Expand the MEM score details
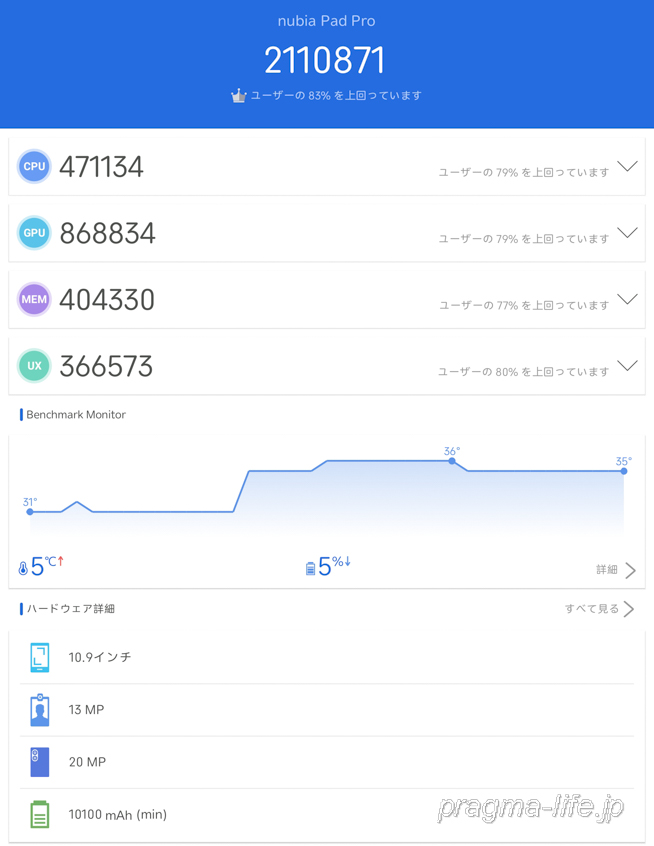 tap(627, 299)
